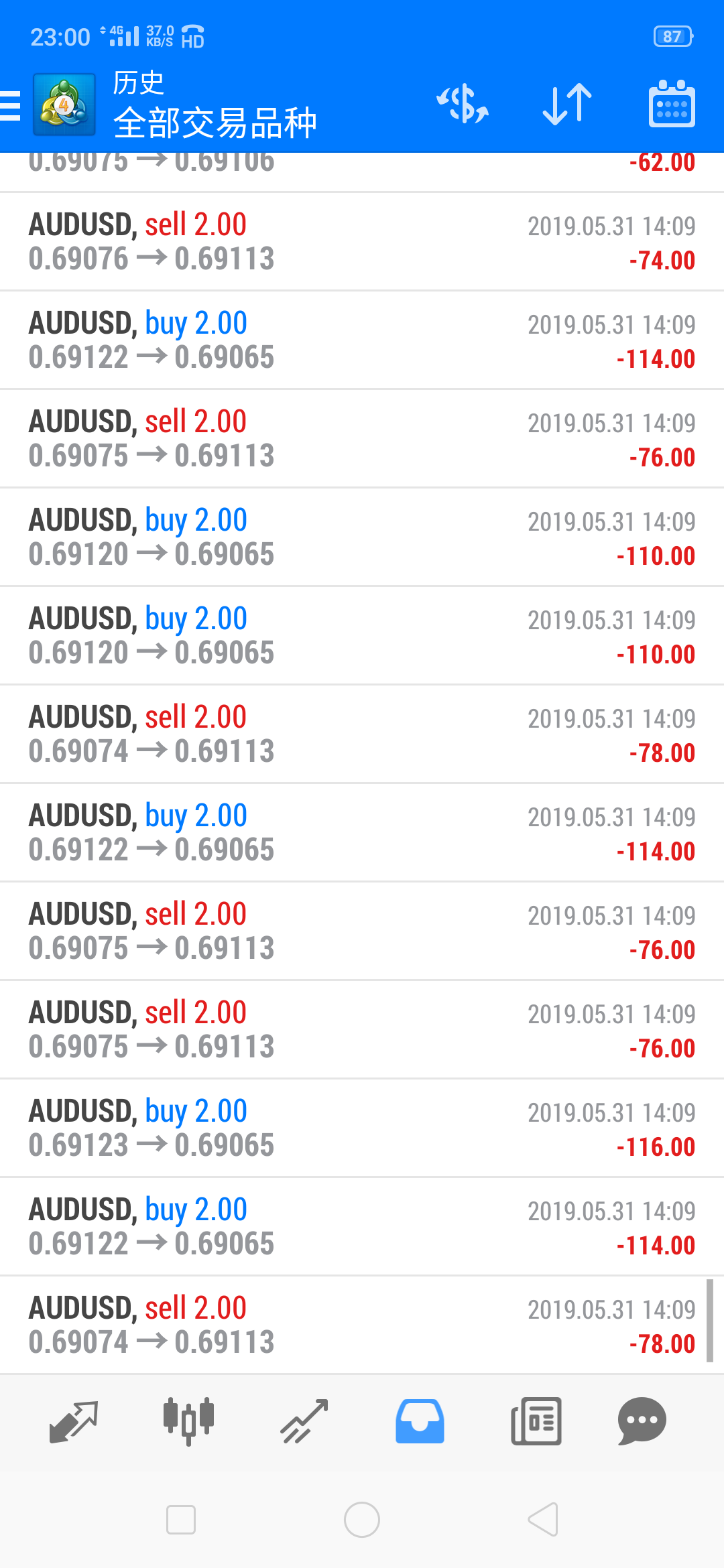Switch to the Chart candlestick tab

(x=189, y=1421)
